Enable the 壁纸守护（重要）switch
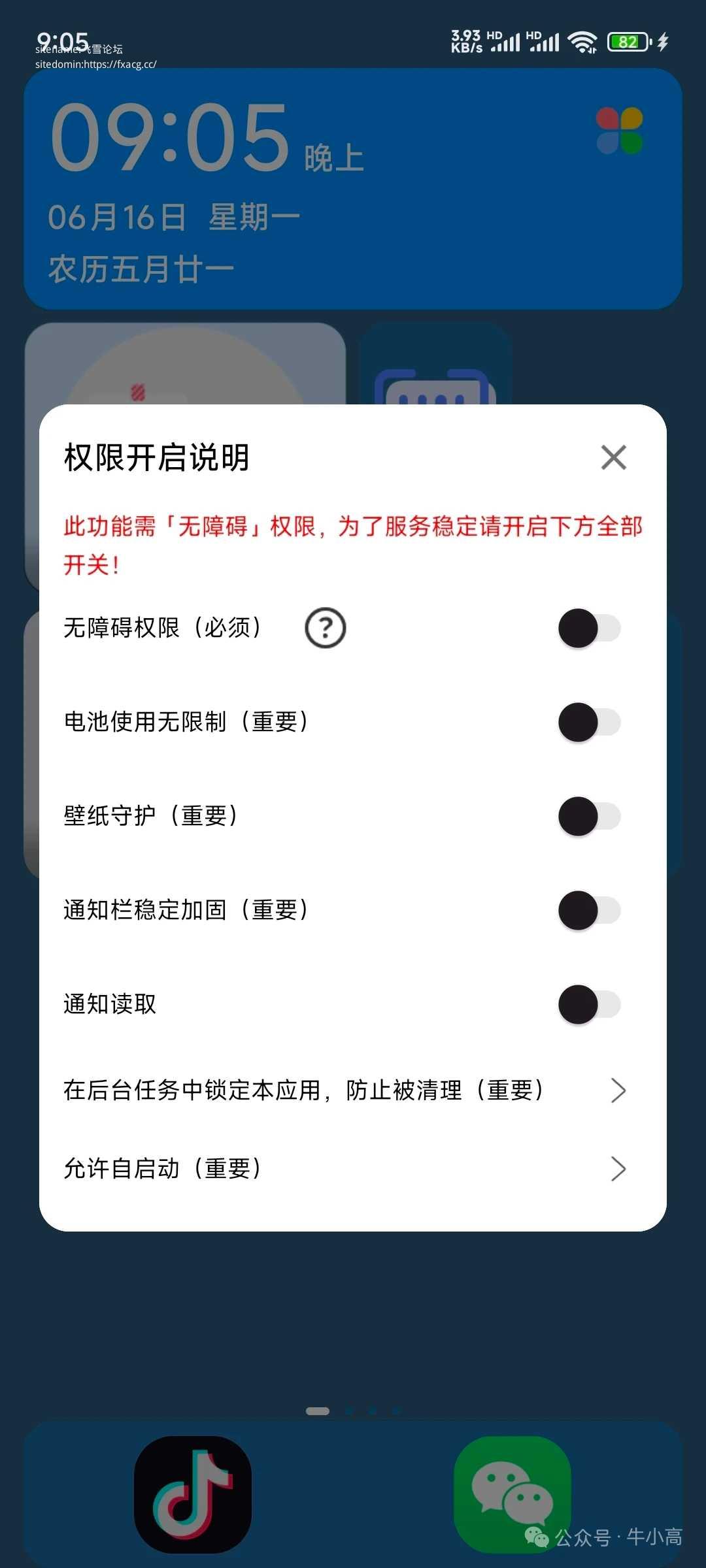Image resolution: width=706 pixels, height=1568 pixels. 588,817
